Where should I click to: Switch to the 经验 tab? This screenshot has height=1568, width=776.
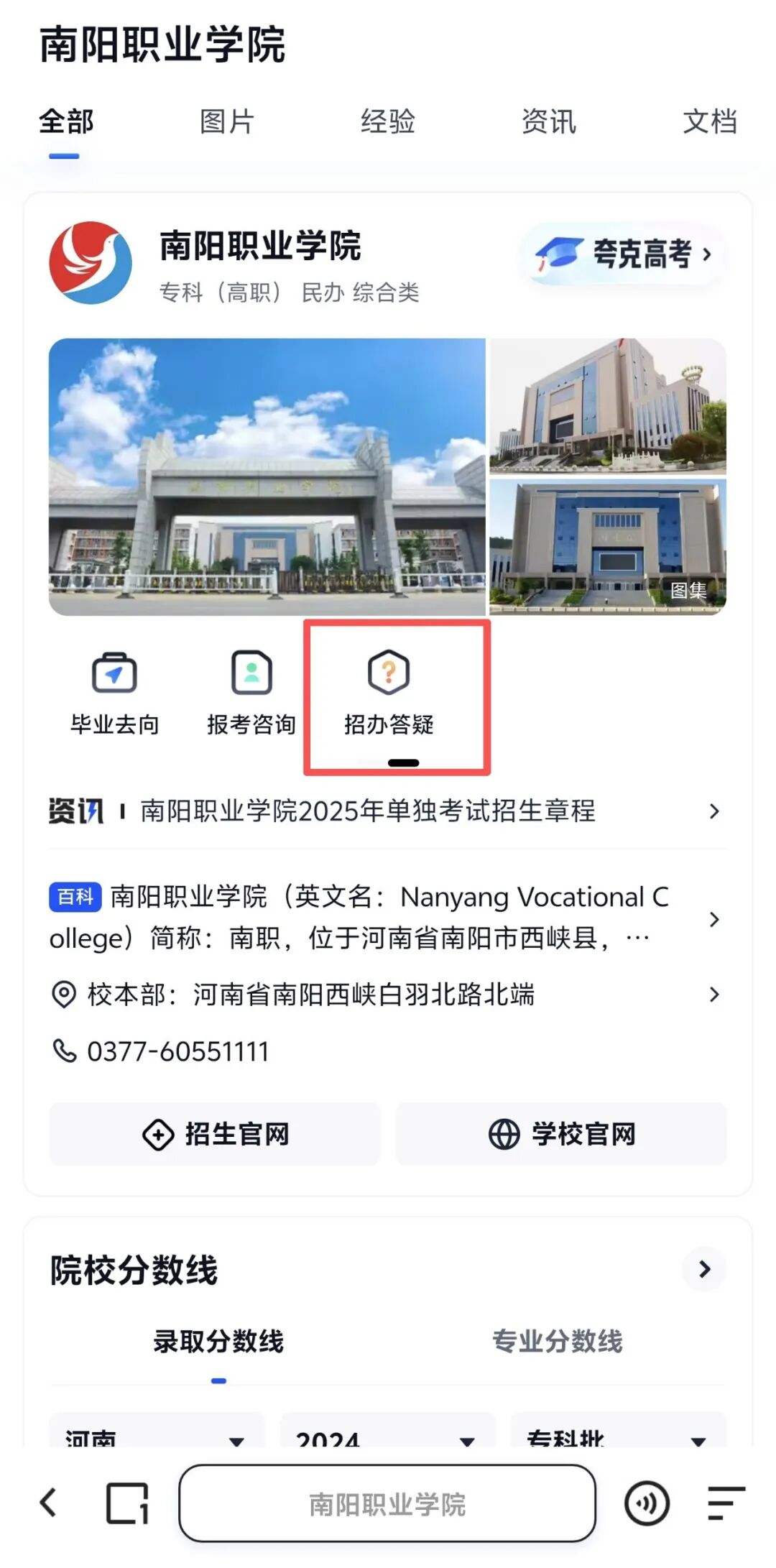point(388,121)
